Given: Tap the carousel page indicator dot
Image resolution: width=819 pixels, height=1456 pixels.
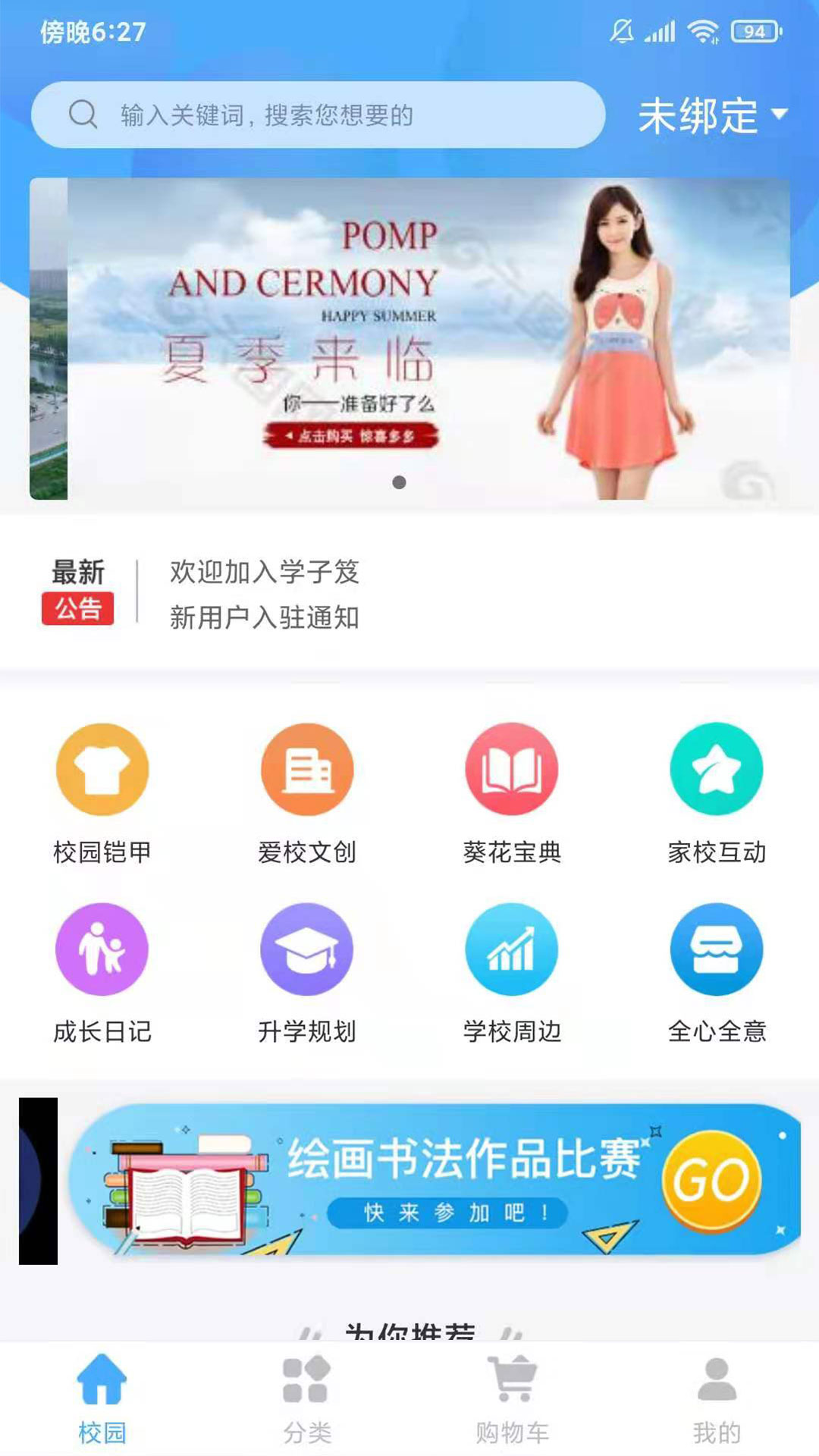Looking at the screenshot, I should point(398,480).
